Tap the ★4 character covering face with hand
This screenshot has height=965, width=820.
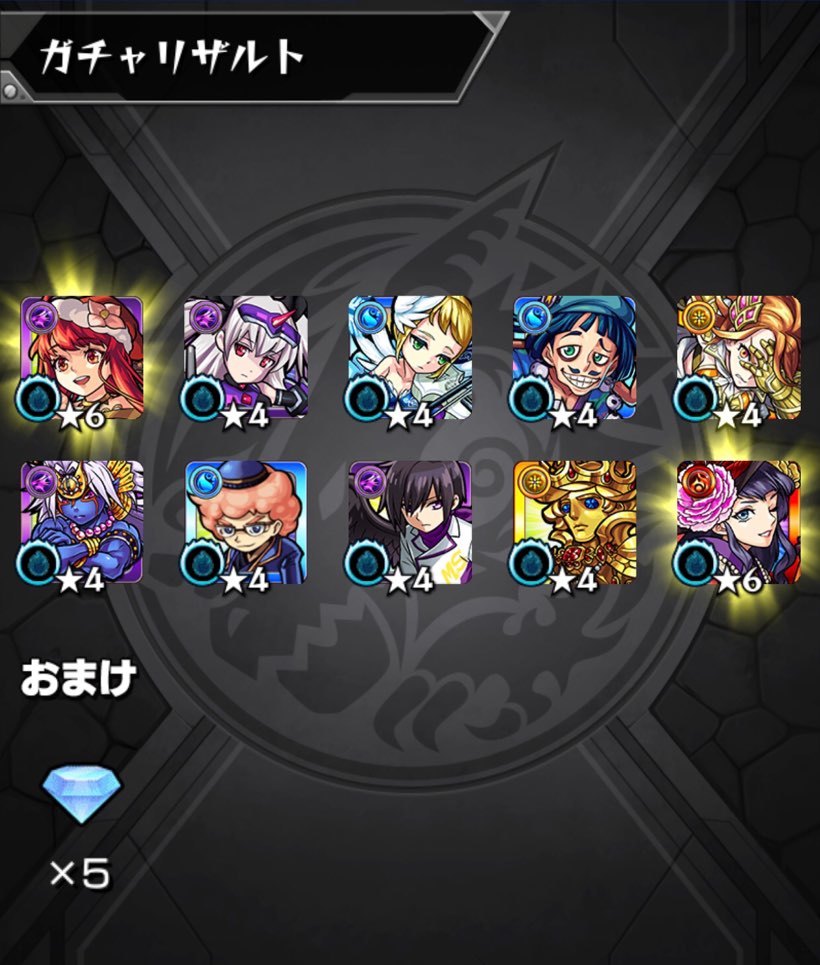[x=738, y=357]
